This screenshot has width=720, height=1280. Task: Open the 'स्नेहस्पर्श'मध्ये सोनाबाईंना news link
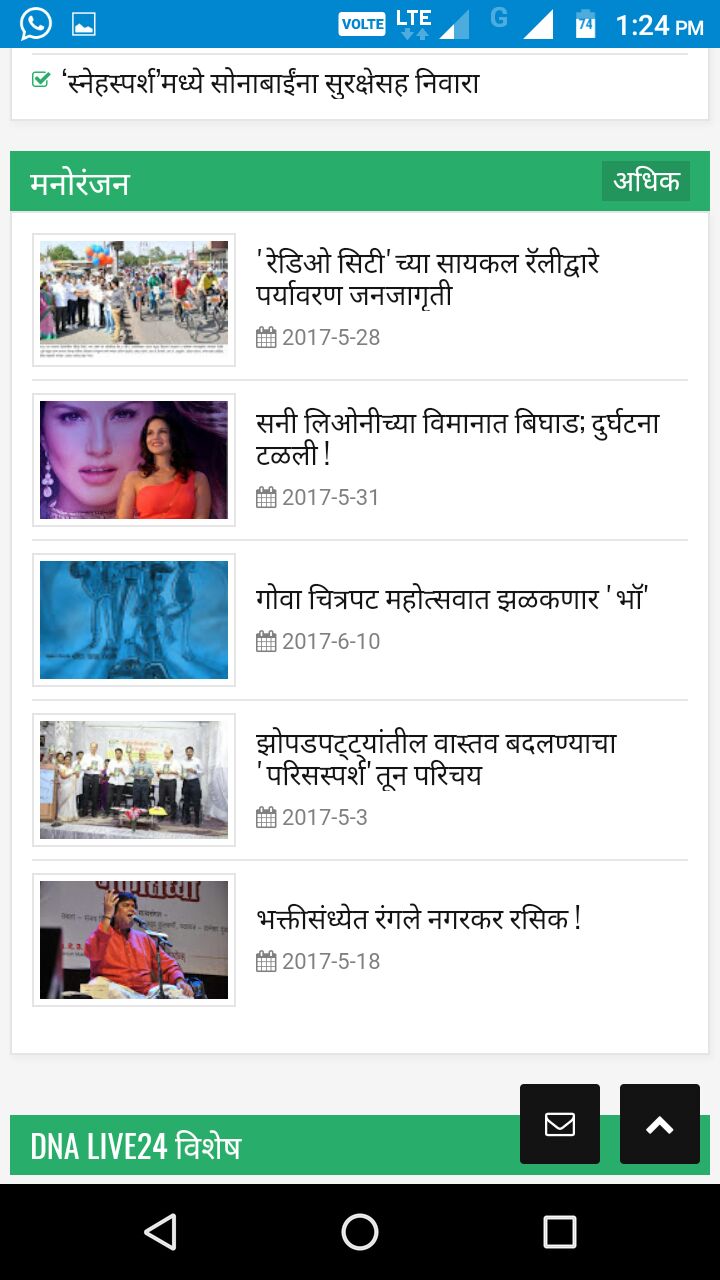click(270, 83)
